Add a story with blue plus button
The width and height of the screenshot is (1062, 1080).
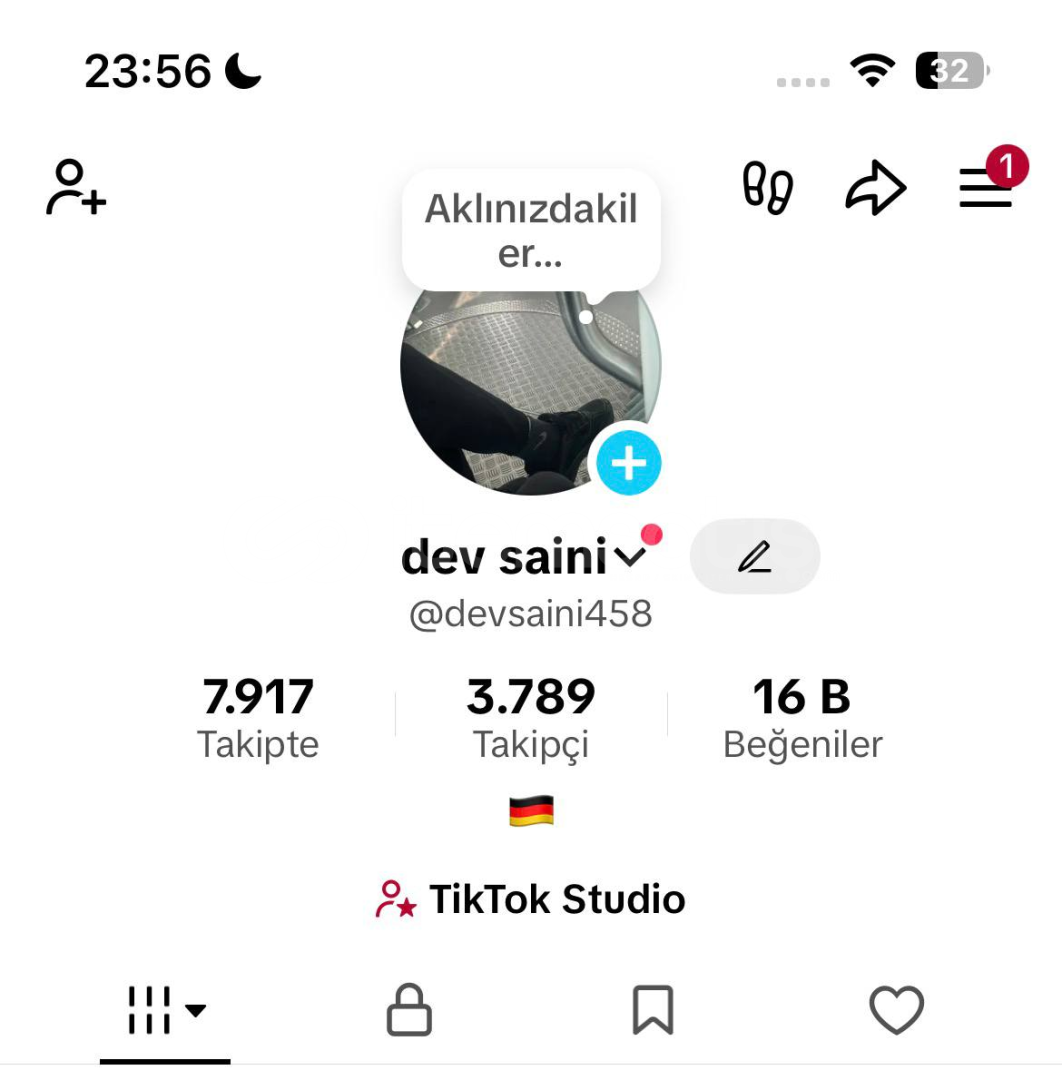tap(629, 463)
